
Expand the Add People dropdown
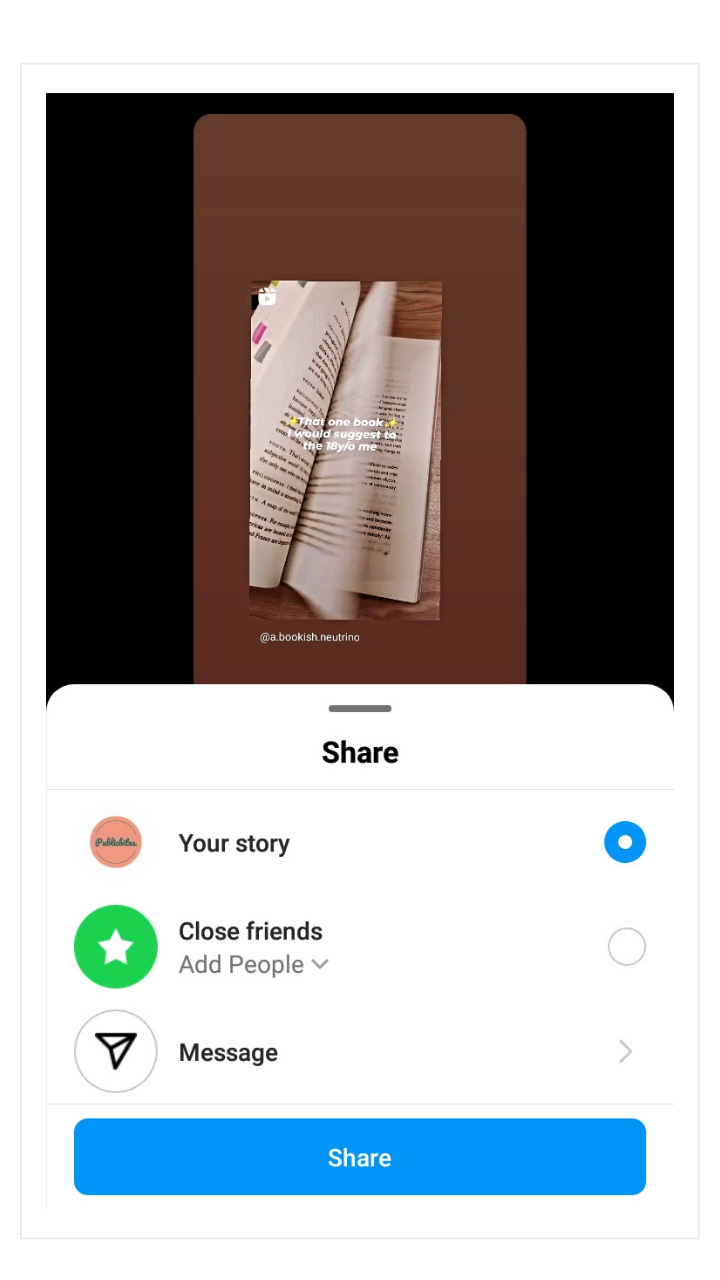click(x=253, y=965)
